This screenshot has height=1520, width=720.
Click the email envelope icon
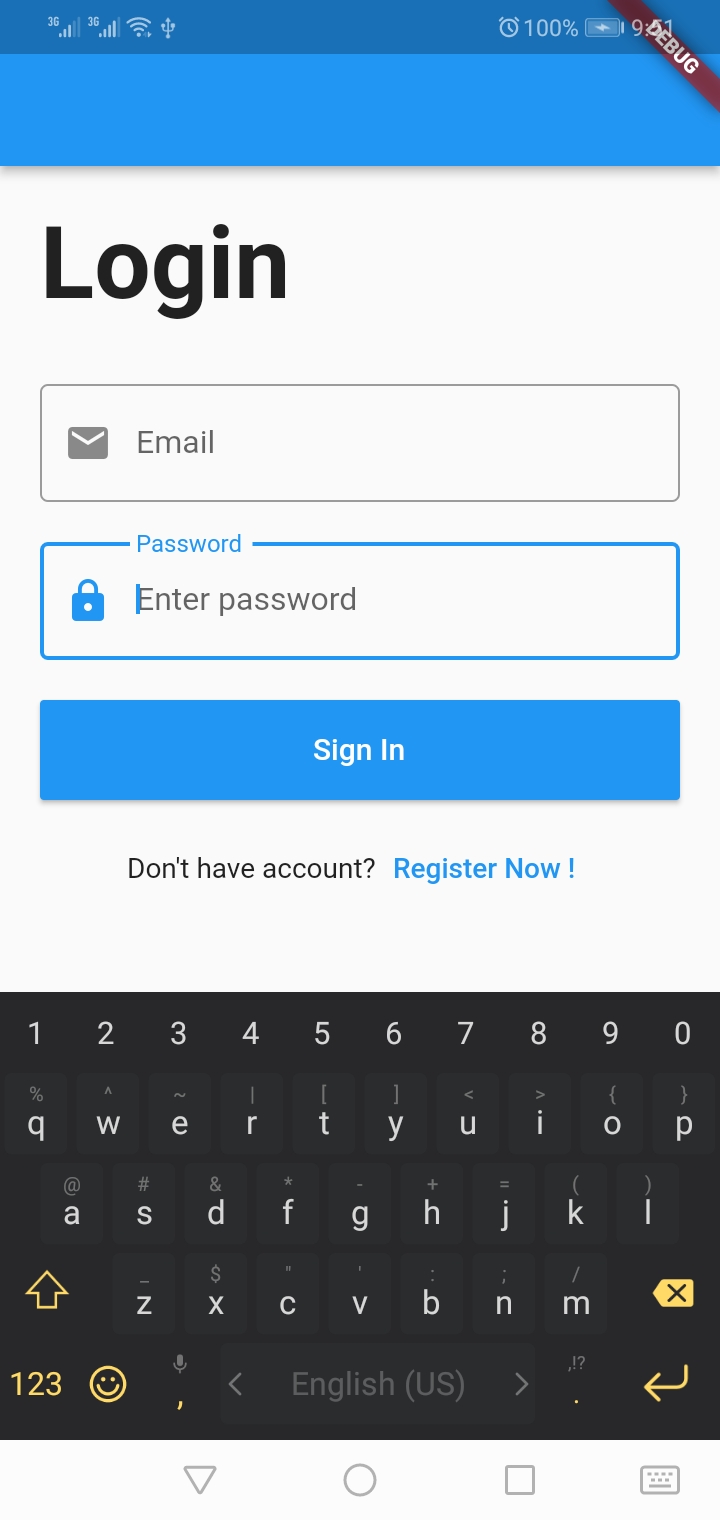click(89, 442)
